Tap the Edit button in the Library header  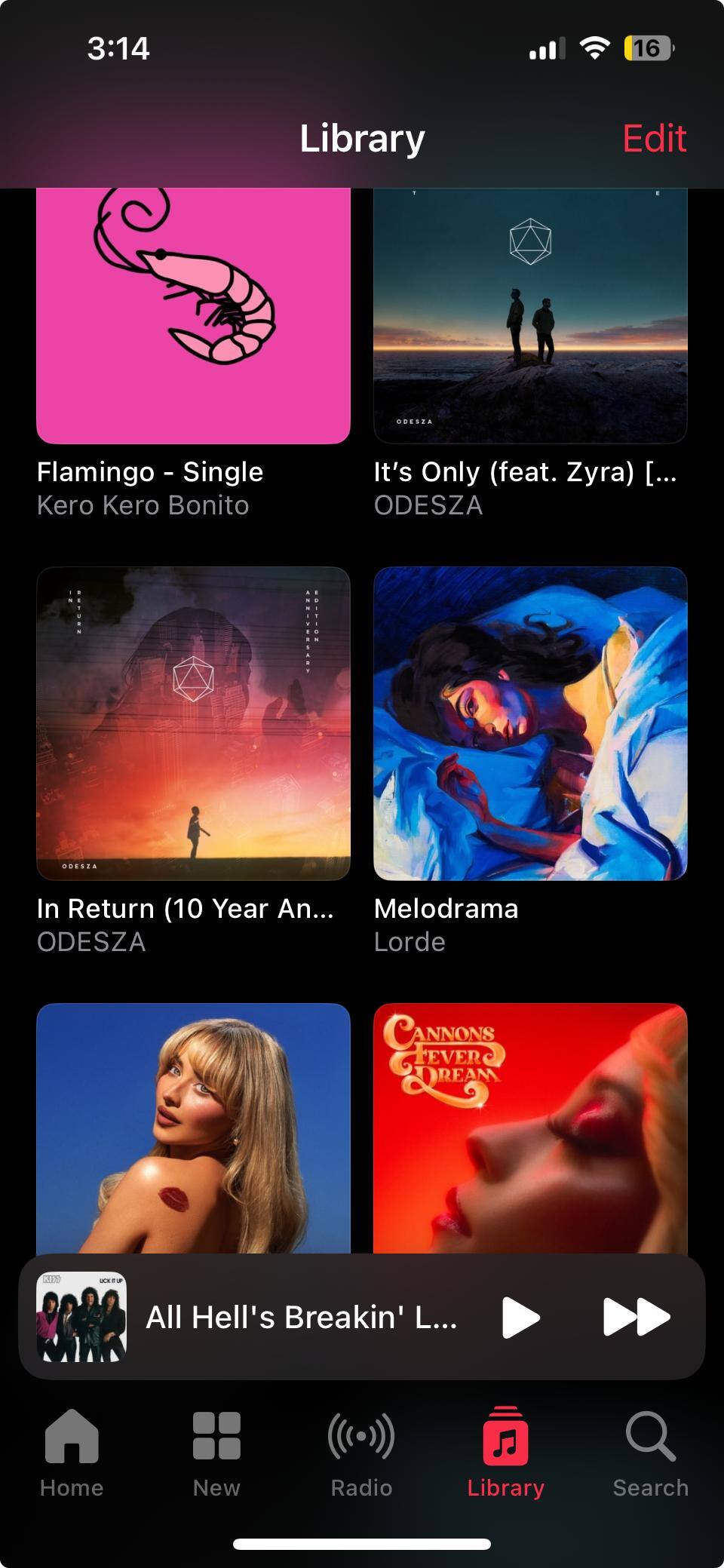654,139
